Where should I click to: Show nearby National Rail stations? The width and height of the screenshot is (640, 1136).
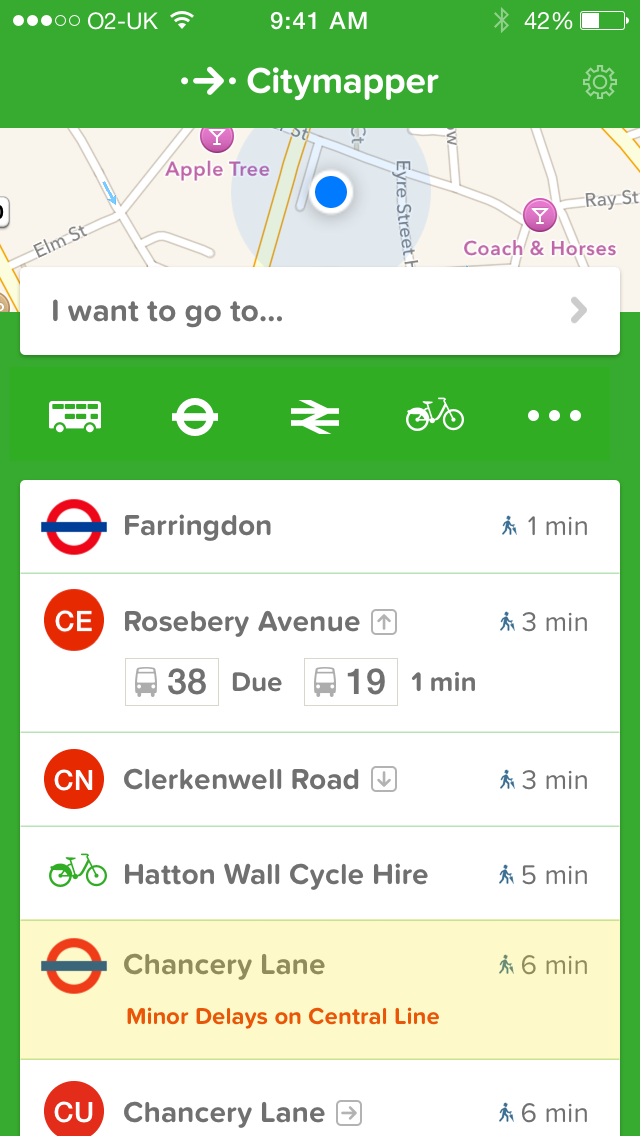[x=315, y=416]
